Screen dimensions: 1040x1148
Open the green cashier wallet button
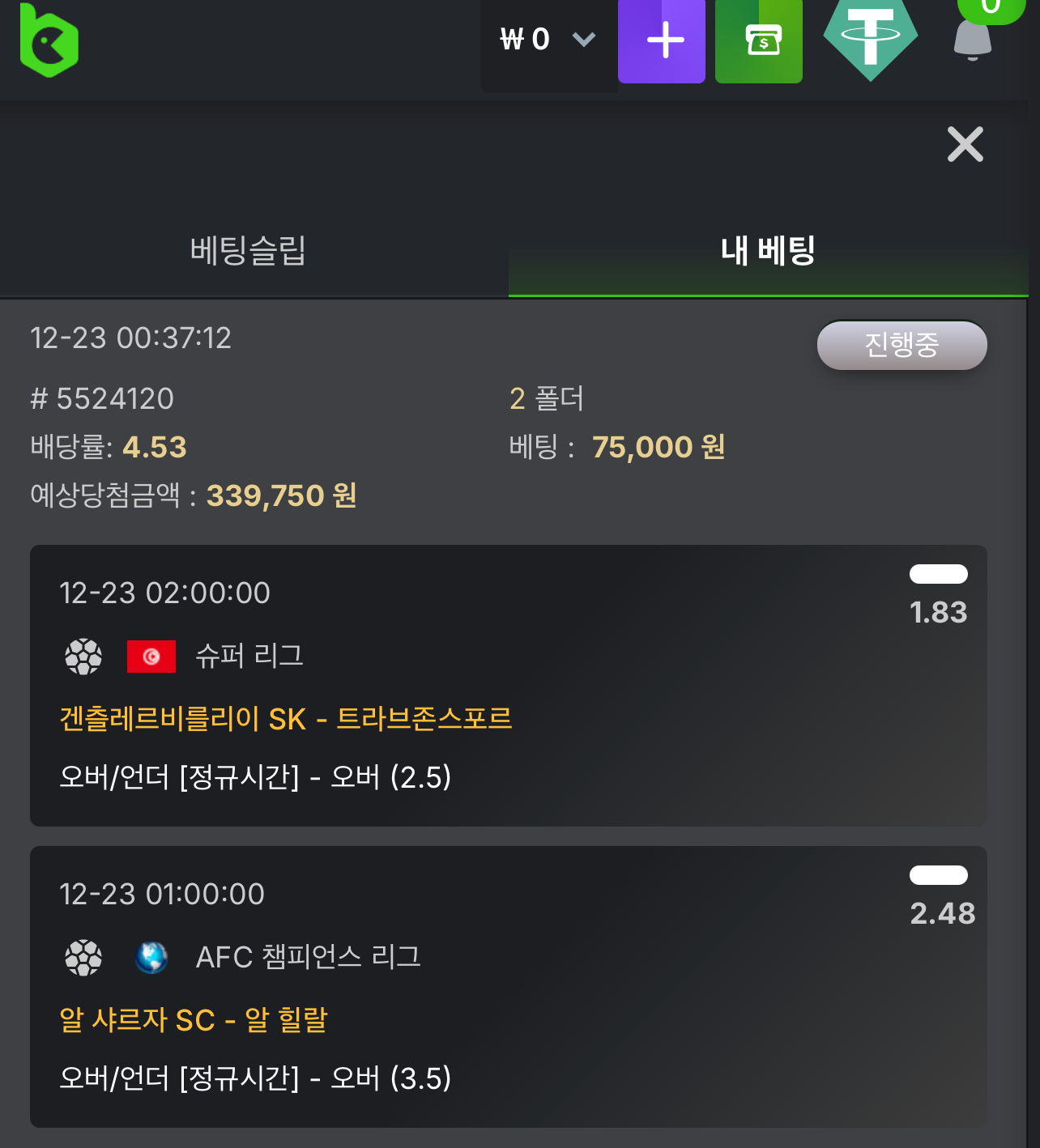click(x=759, y=40)
